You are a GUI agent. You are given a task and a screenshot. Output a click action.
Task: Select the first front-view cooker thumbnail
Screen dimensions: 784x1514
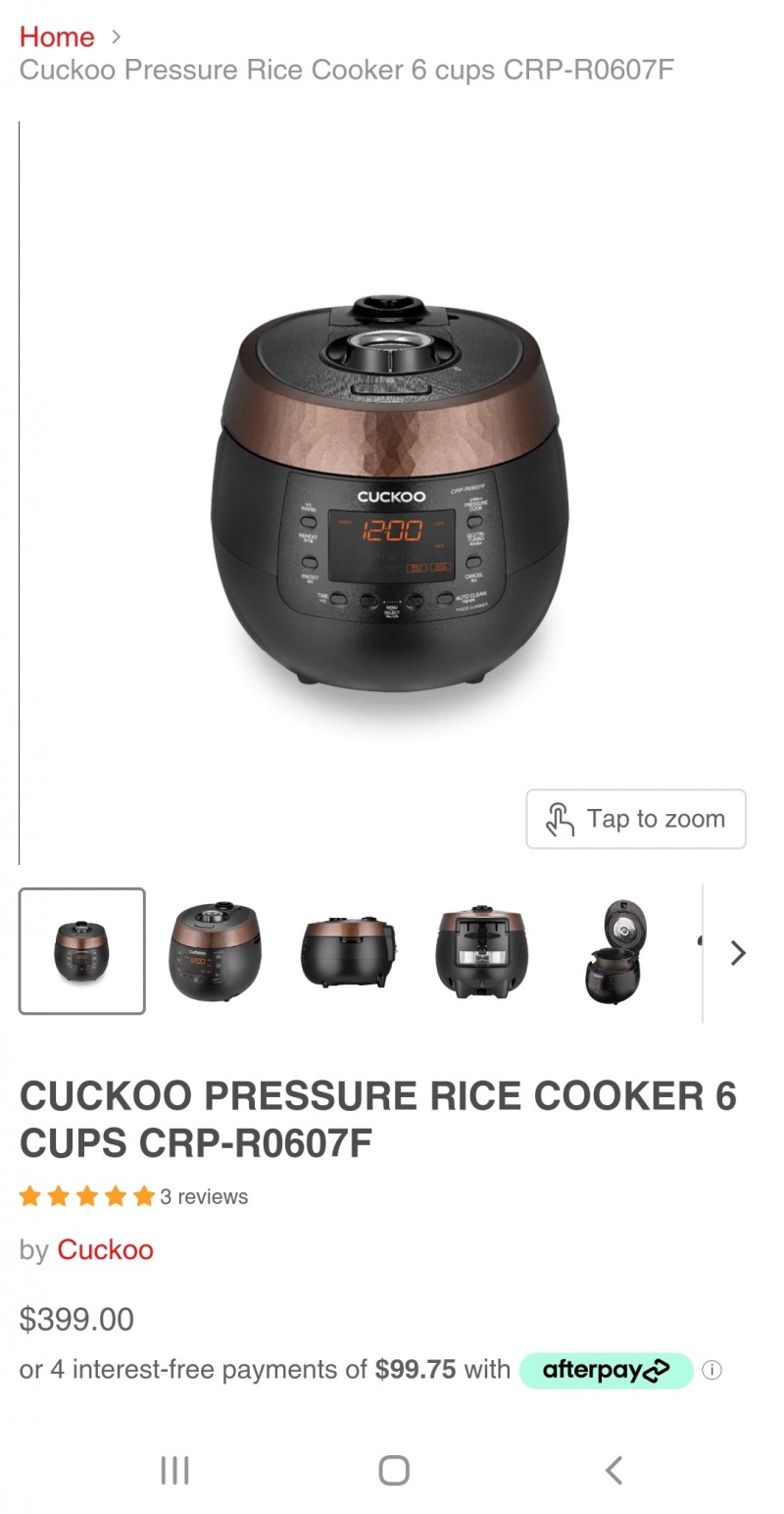coord(82,951)
